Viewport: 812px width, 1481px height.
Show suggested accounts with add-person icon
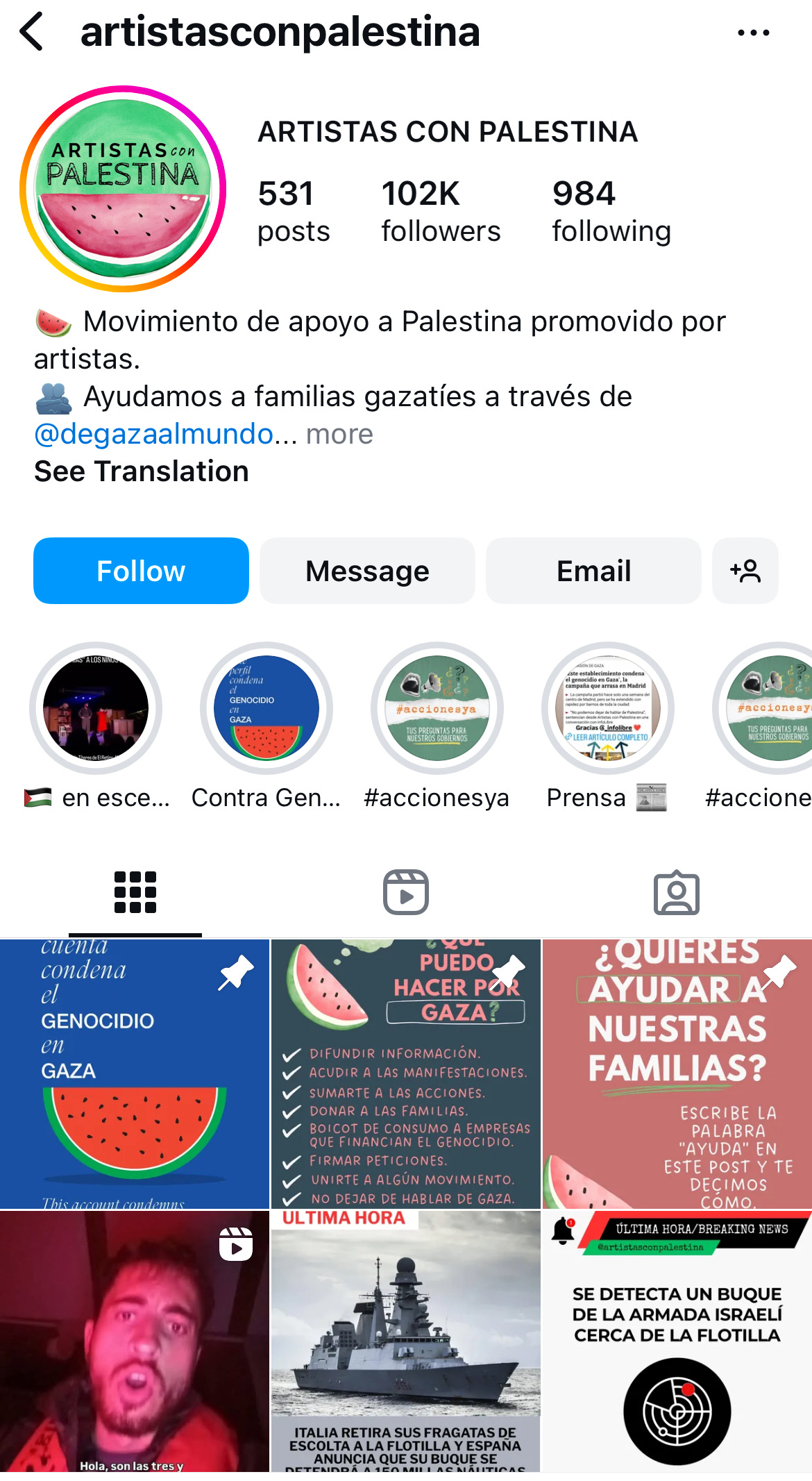coord(745,571)
